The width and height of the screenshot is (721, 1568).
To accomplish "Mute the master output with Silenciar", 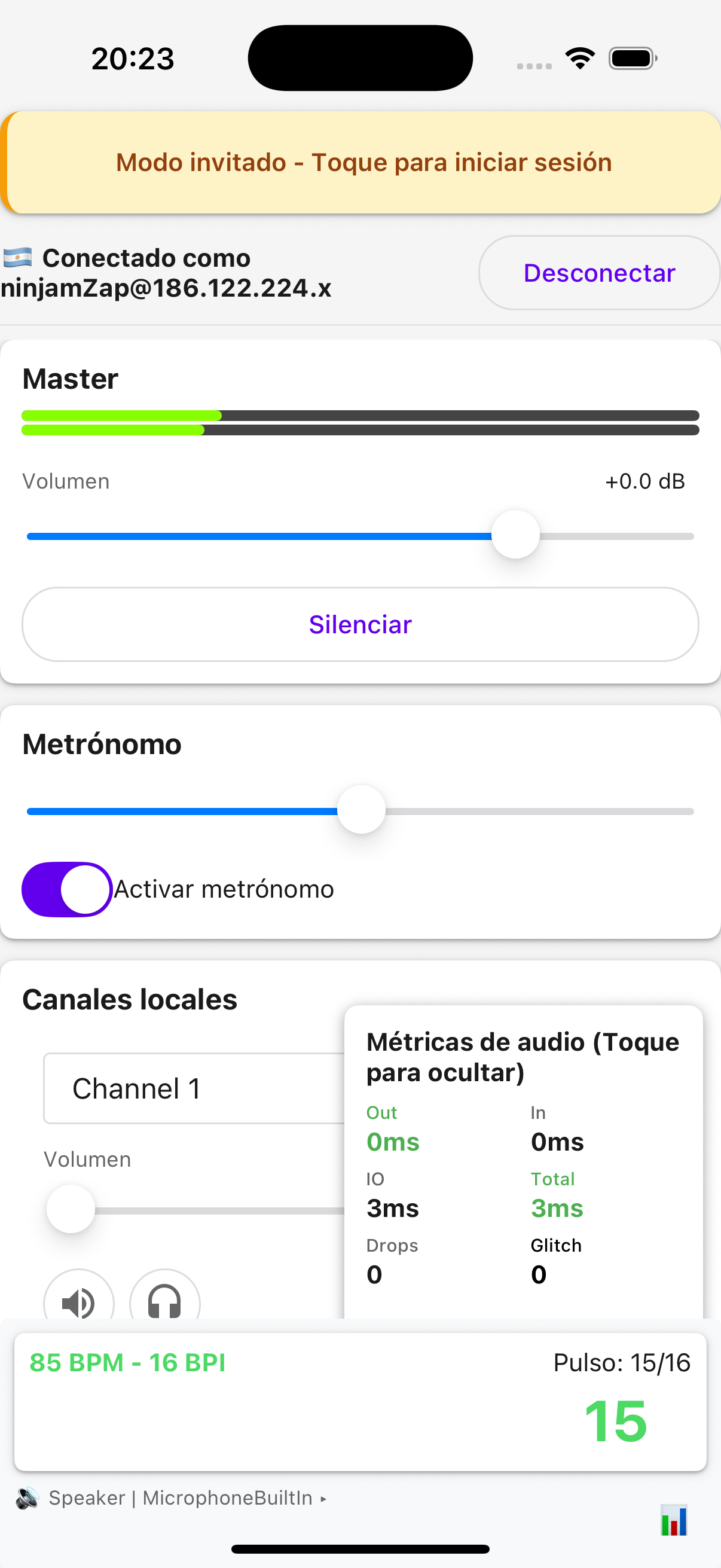I will 360,624.
